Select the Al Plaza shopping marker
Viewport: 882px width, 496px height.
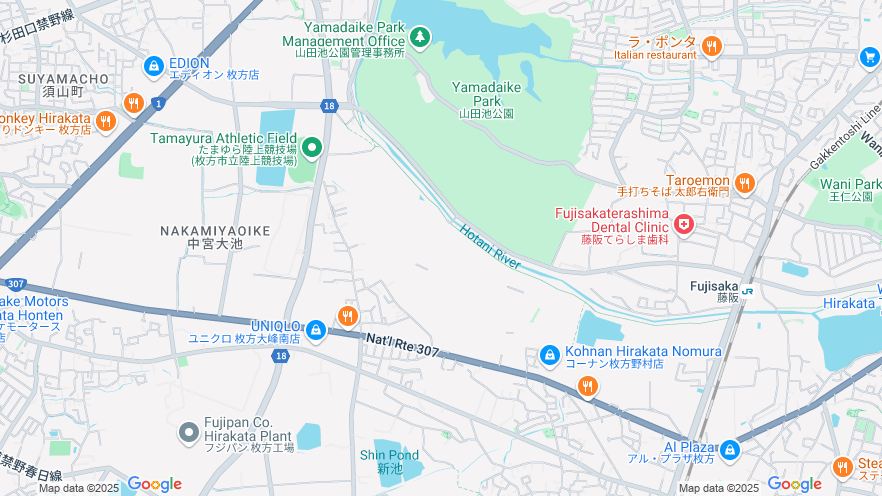729,450
